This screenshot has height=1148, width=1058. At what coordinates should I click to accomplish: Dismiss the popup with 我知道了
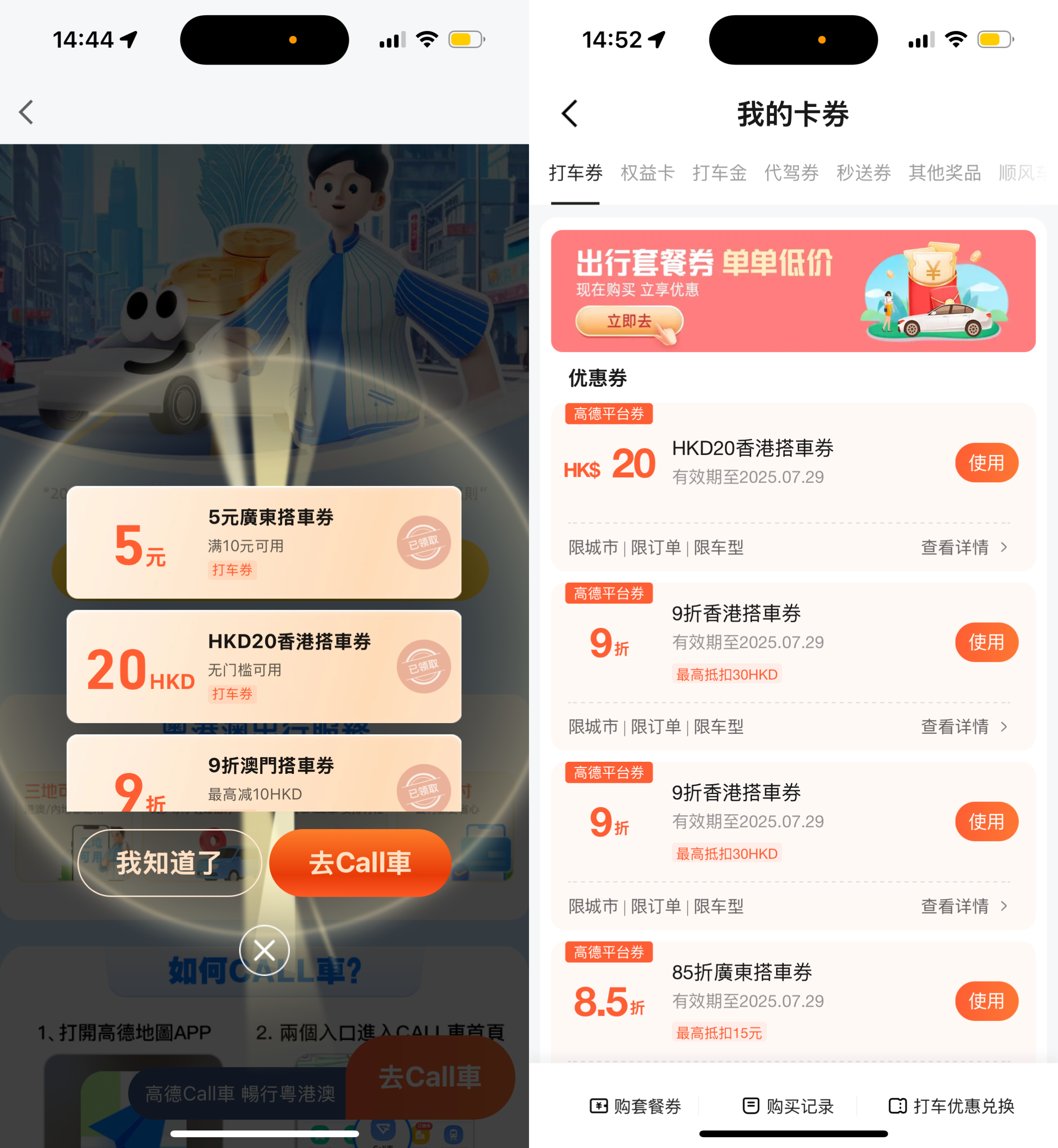click(x=170, y=863)
